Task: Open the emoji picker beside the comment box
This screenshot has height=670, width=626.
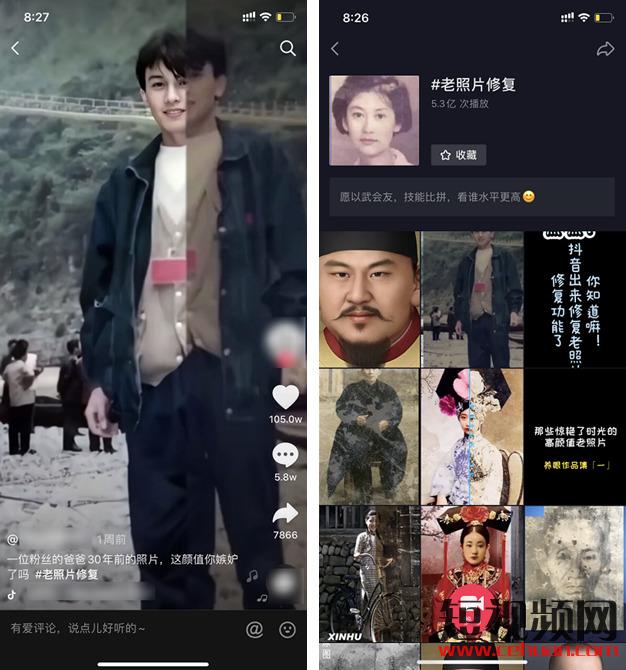Action: point(287,629)
